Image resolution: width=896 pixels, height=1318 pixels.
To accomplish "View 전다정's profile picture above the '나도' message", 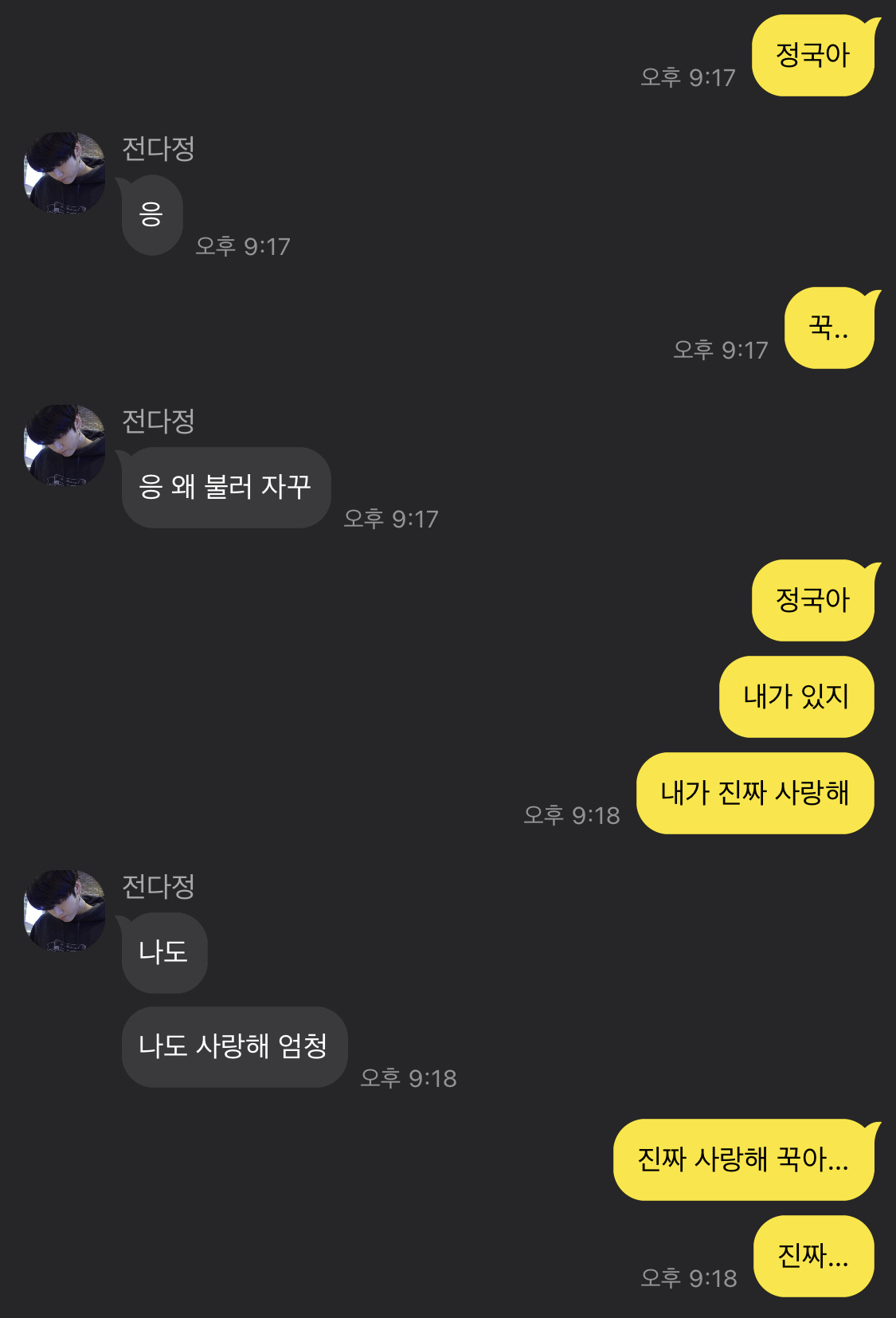I will [x=65, y=911].
